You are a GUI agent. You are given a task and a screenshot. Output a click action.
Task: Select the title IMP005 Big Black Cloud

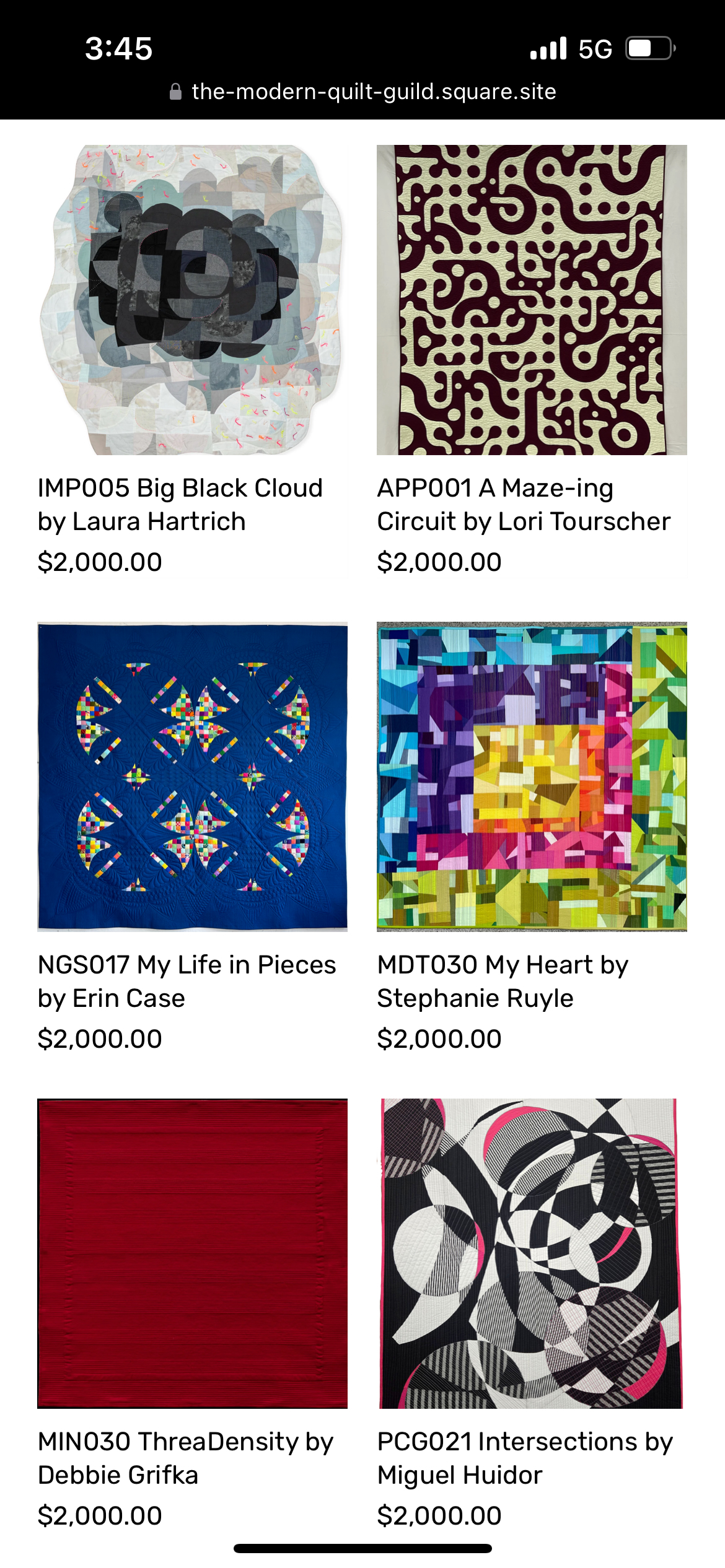[180, 505]
